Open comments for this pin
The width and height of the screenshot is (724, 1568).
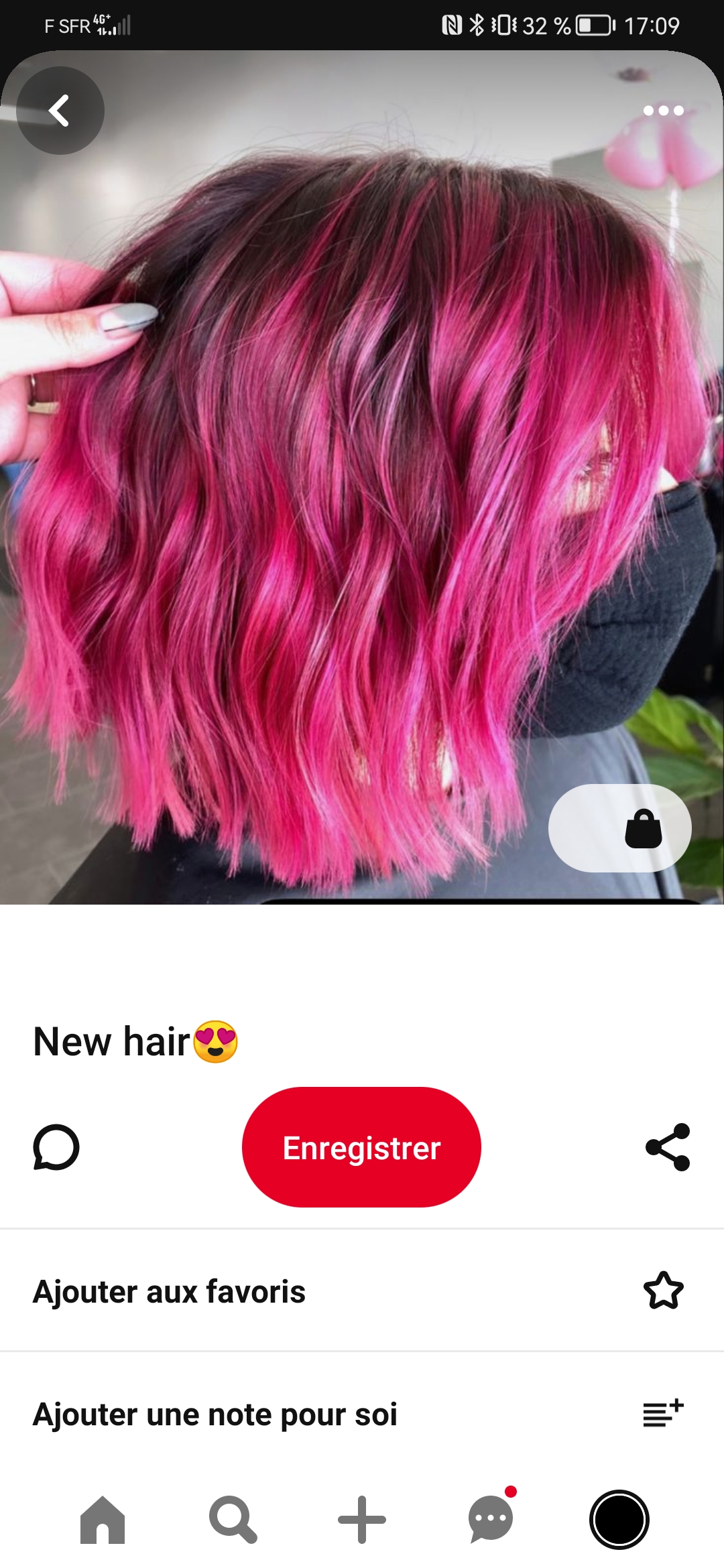click(56, 1147)
